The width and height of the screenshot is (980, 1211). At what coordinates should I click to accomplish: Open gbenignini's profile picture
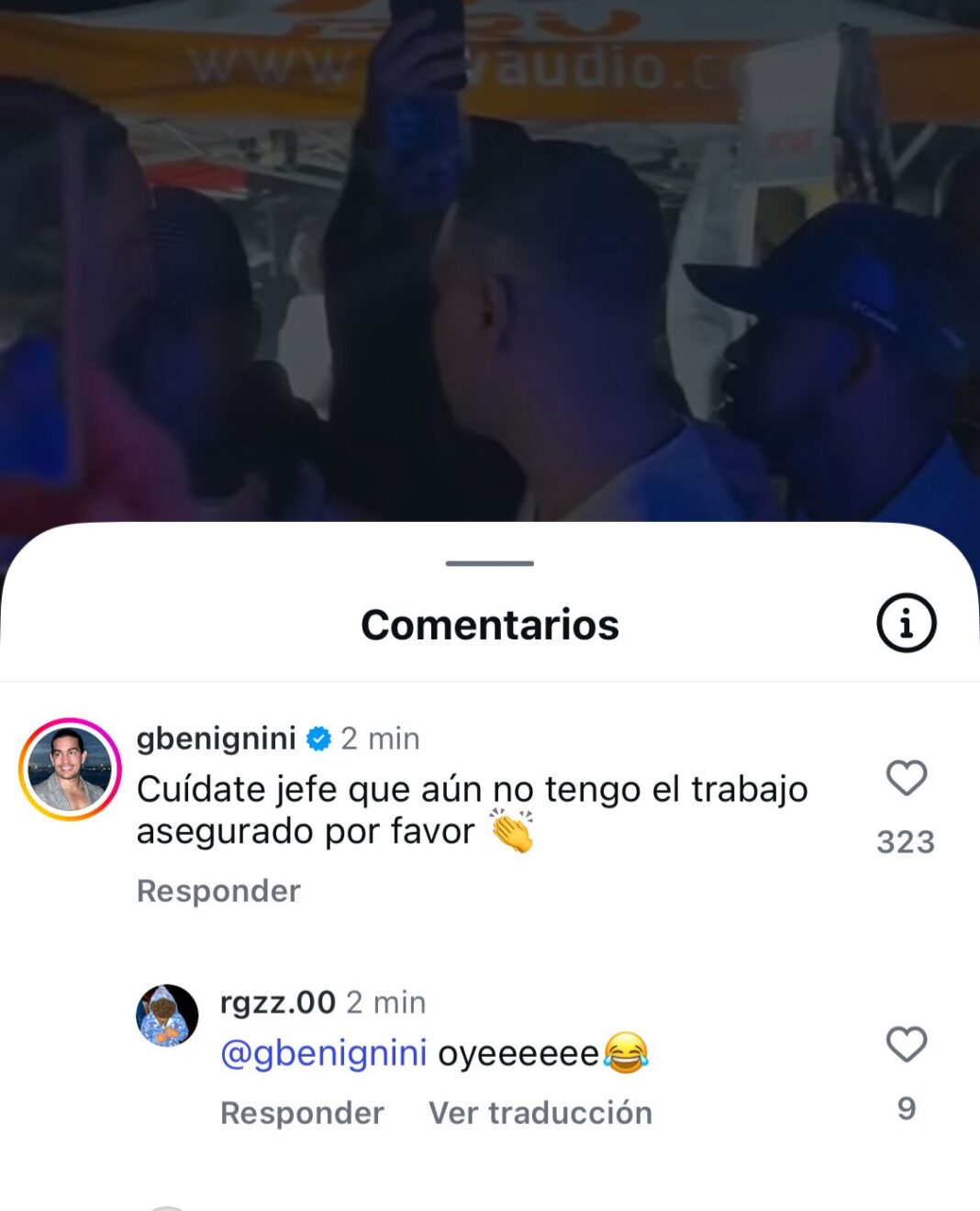click(70, 769)
